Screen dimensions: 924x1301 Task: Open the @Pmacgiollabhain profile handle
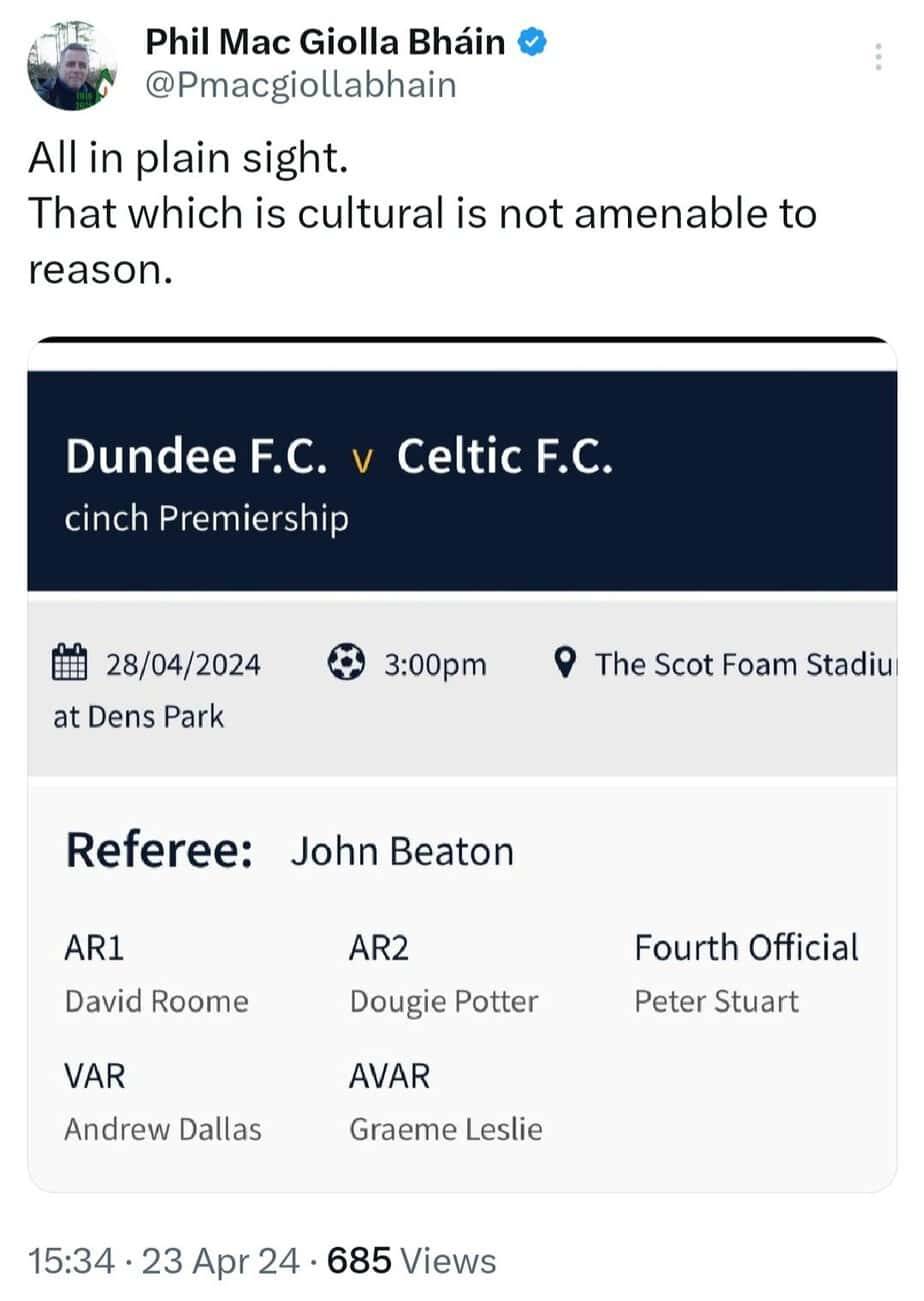click(x=300, y=85)
